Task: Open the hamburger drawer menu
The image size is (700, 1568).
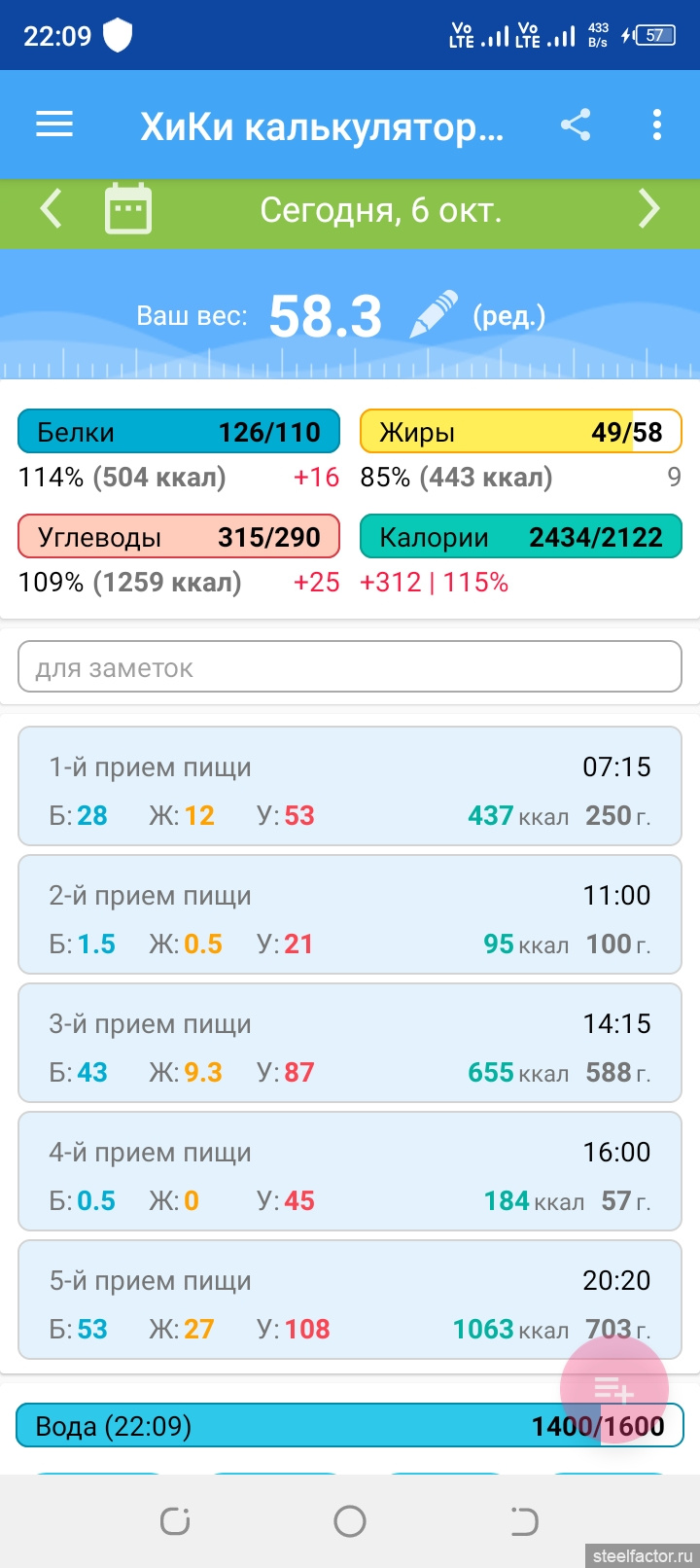Action: [54, 125]
